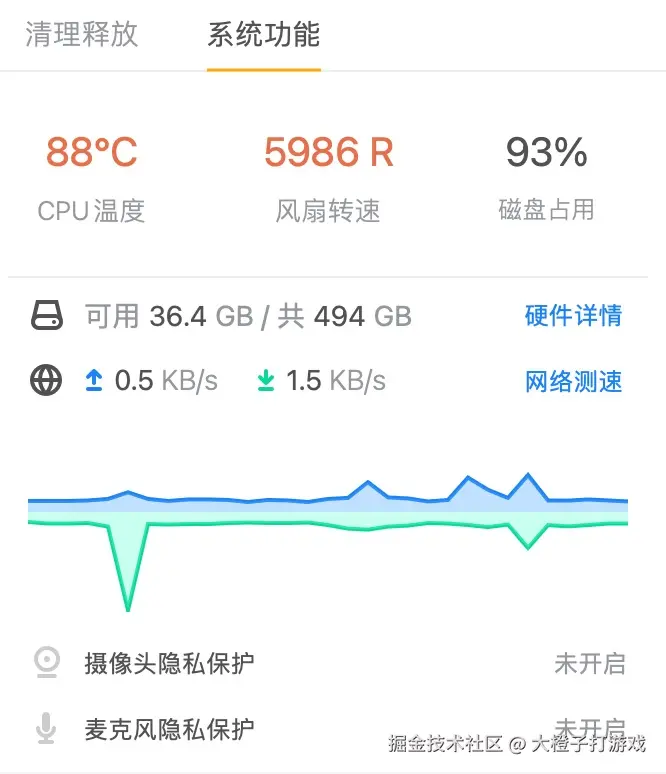The height and width of the screenshot is (774, 666).
Task: Open 硬件详情 link
Action: 573,316
